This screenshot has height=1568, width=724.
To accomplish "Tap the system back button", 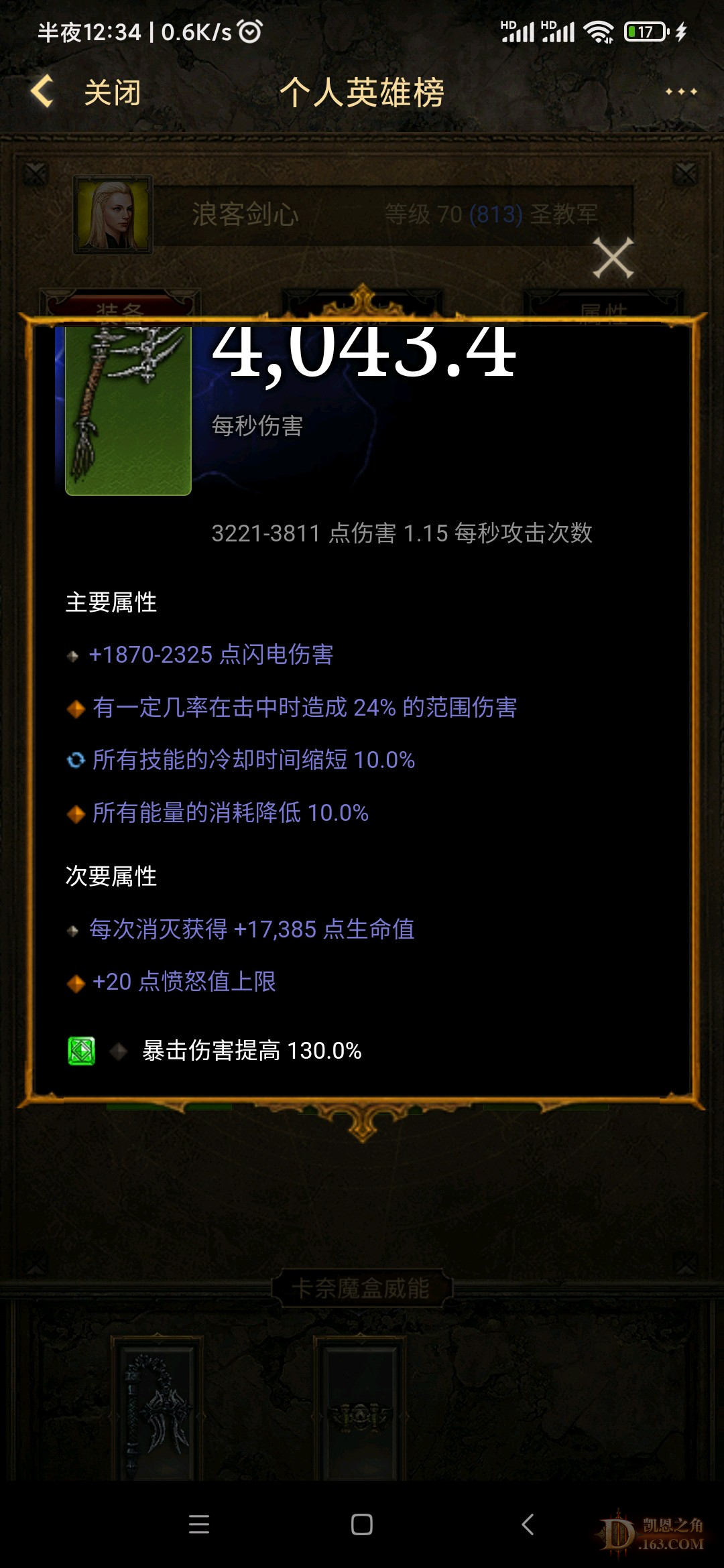I will (x=528, y=1524).
